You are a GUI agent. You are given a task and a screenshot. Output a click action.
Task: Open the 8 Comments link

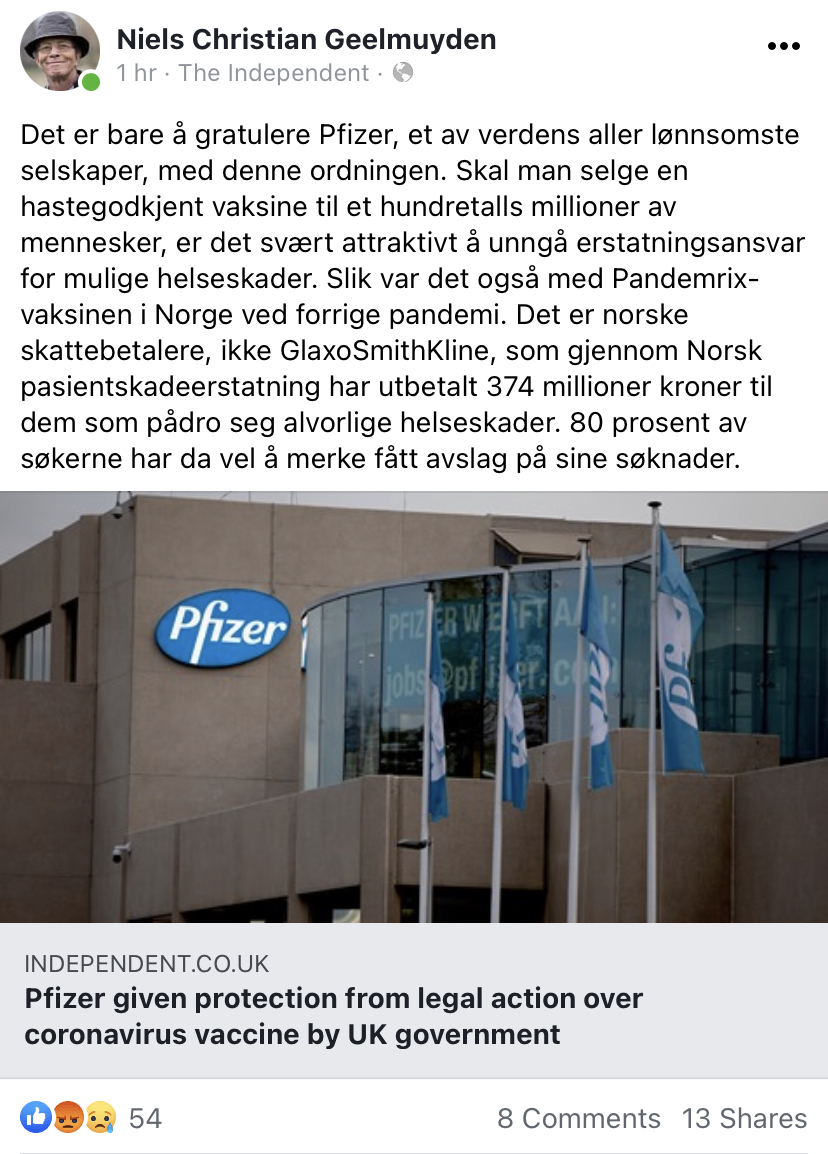579,1118
